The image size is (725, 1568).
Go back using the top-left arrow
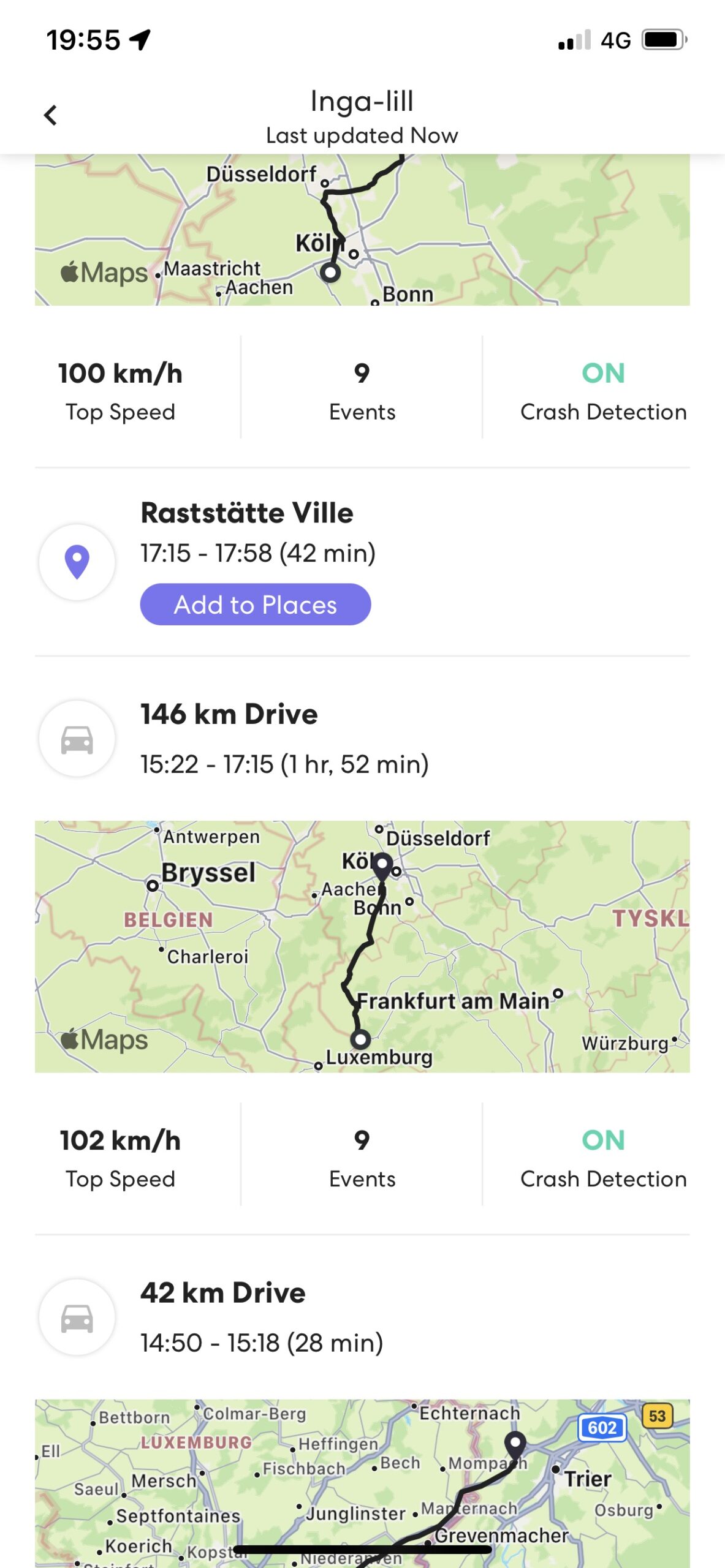[51, 115]
